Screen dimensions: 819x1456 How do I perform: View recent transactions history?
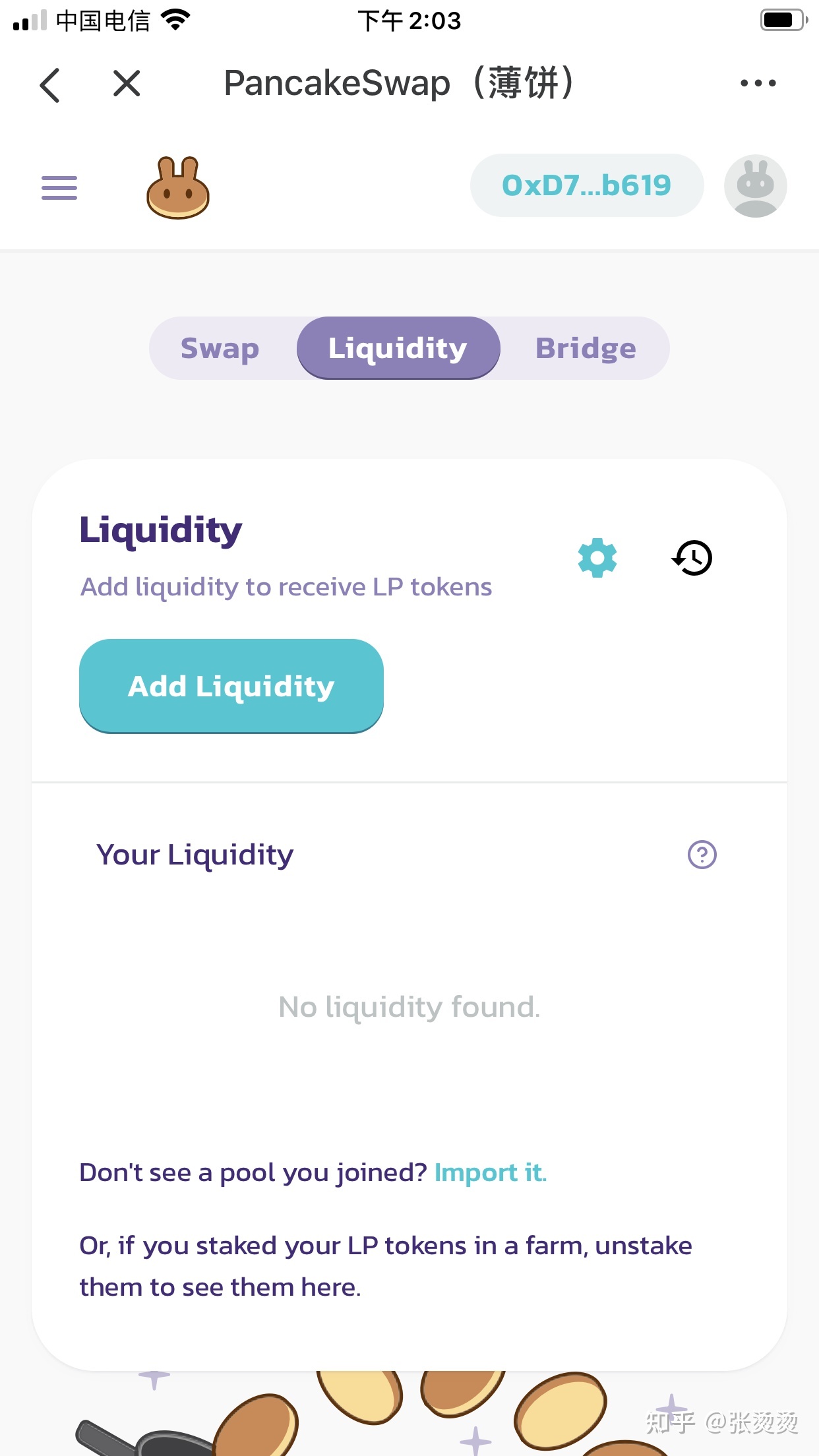[692, 558]
